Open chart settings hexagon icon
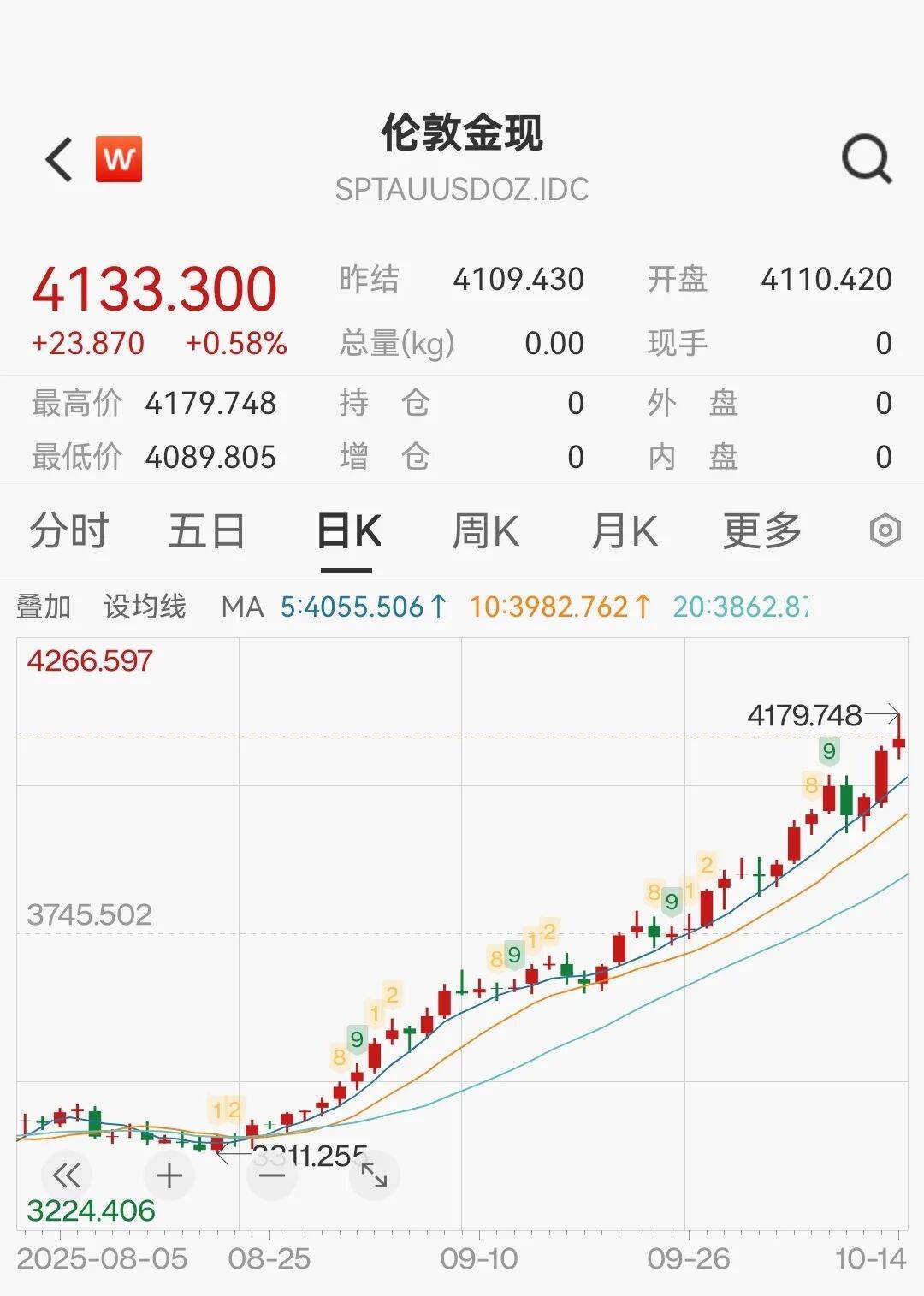 click(x=885, y=531)
